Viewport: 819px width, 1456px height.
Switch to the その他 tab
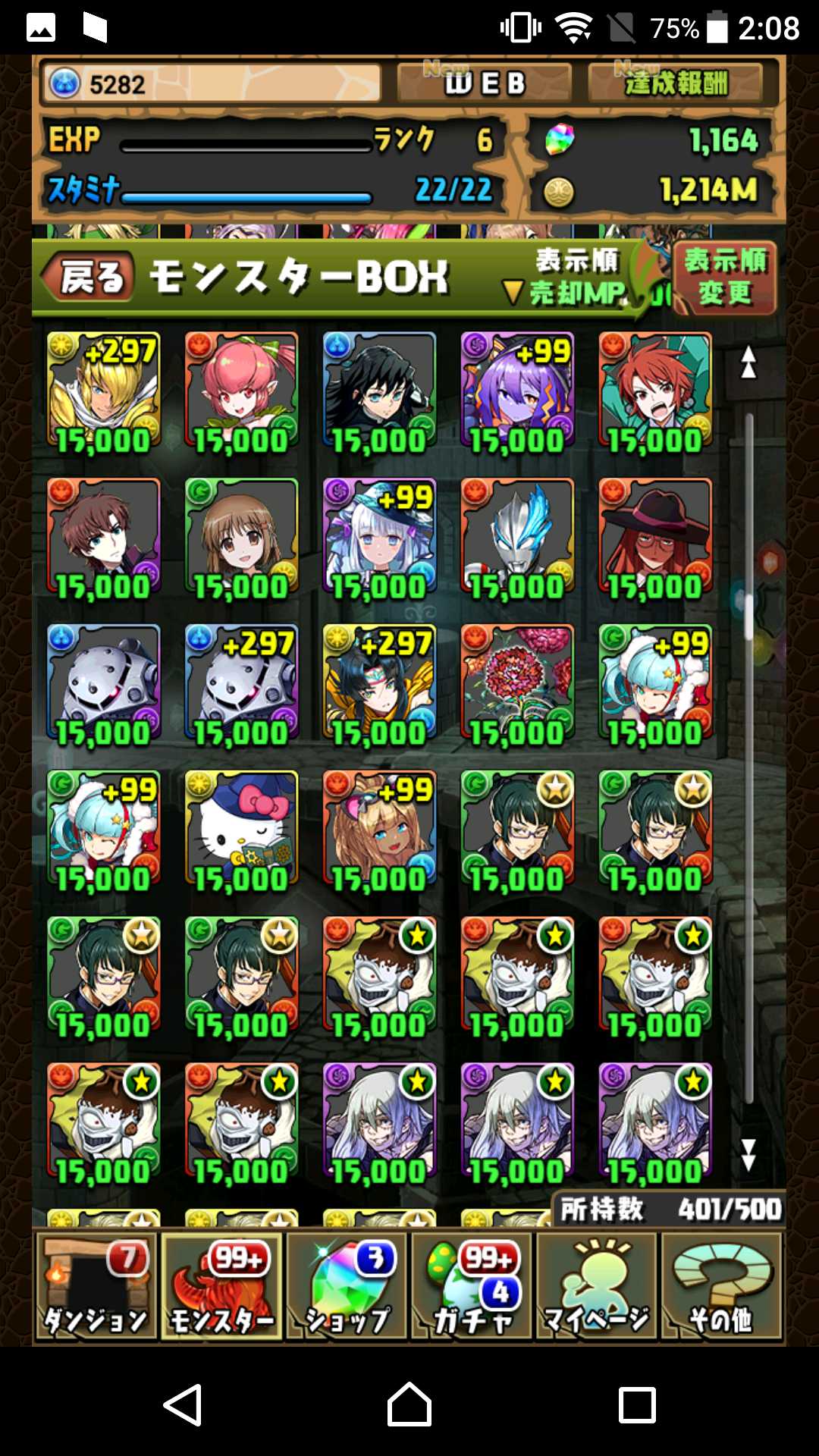[721, 1286]
